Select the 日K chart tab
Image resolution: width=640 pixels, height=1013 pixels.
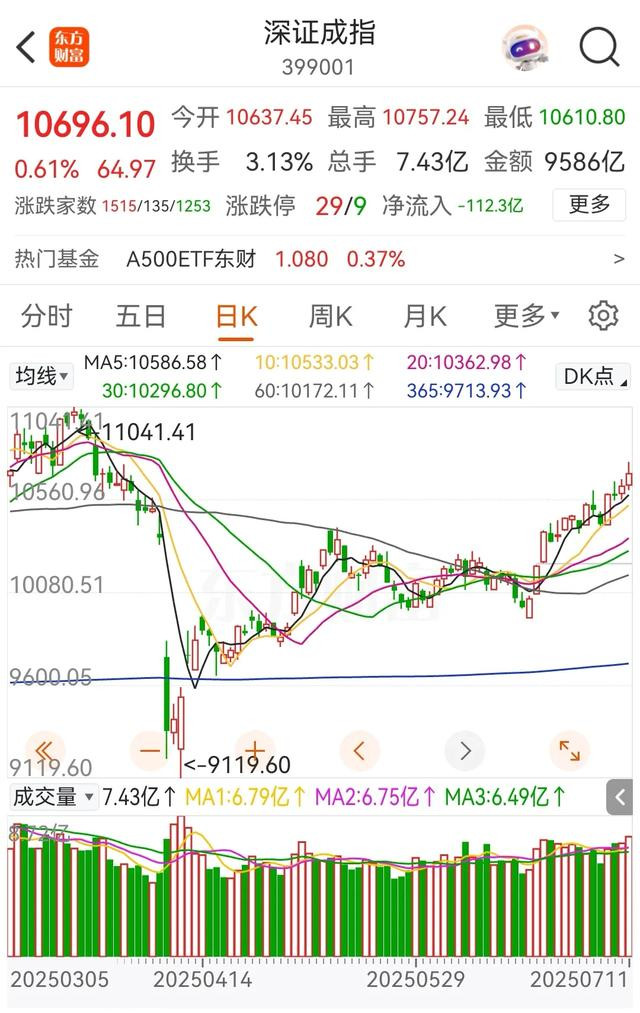(237, 317)
